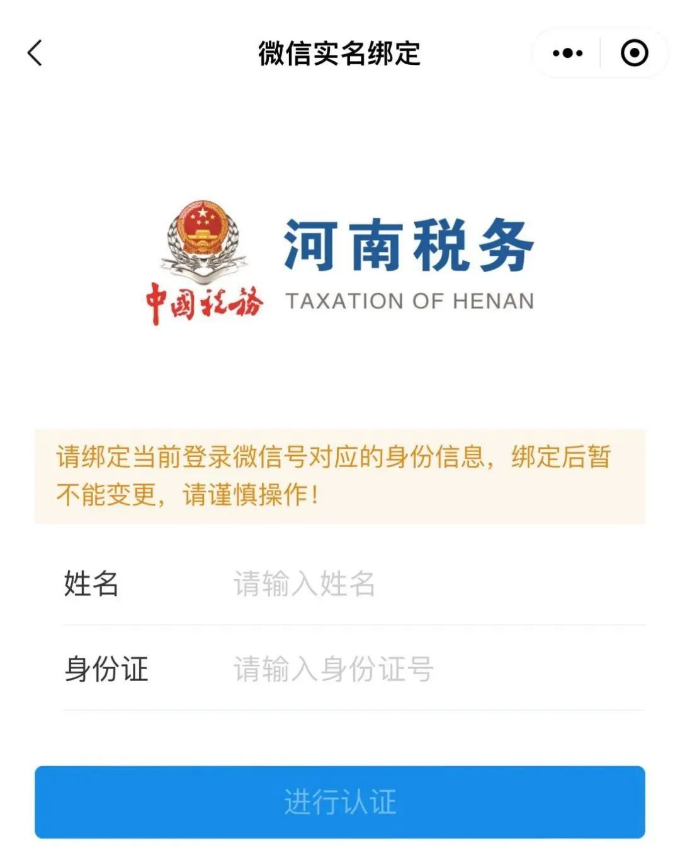
Task: Open the mini program three-dot menu
Action: click(x=567, y=53)
